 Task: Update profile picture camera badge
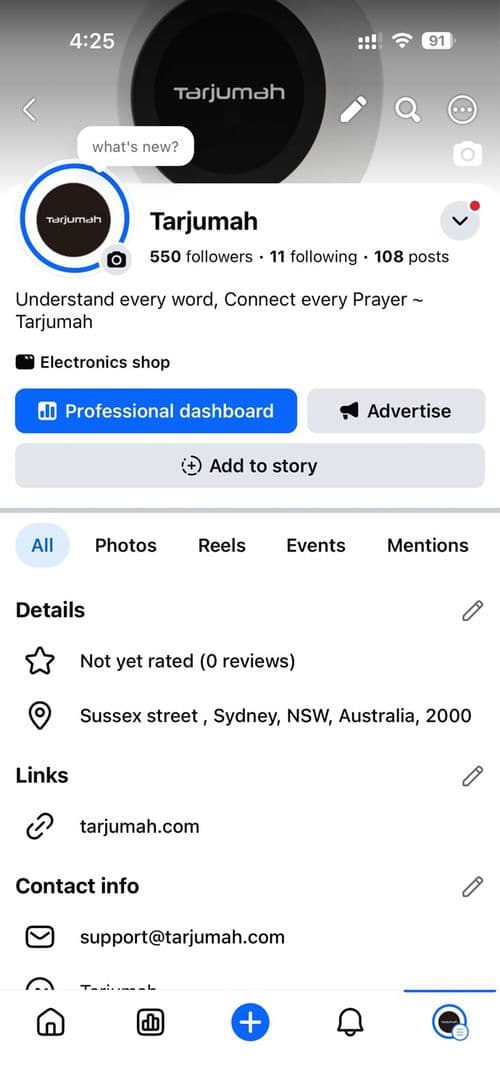[x=117, y=260]
